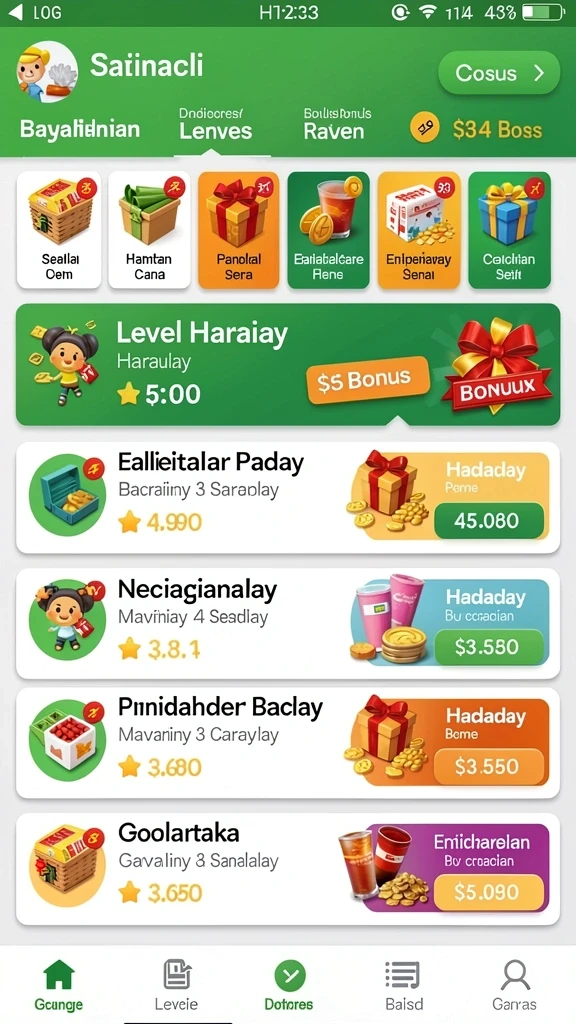Open the Leveie bottom tab

point(176,984)
